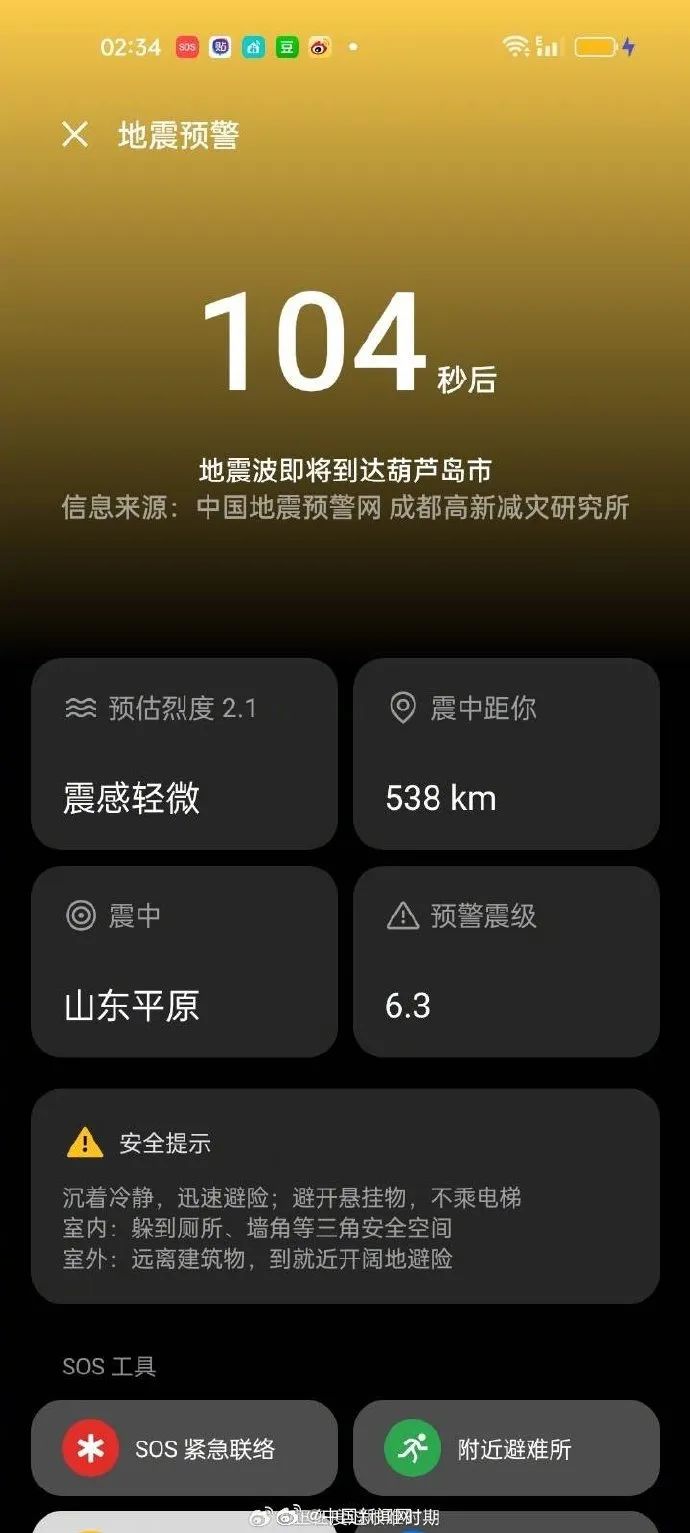The image size is (690, 1533).
Task: Close the earthquake warning screen
Action: [x=75, y=135]
